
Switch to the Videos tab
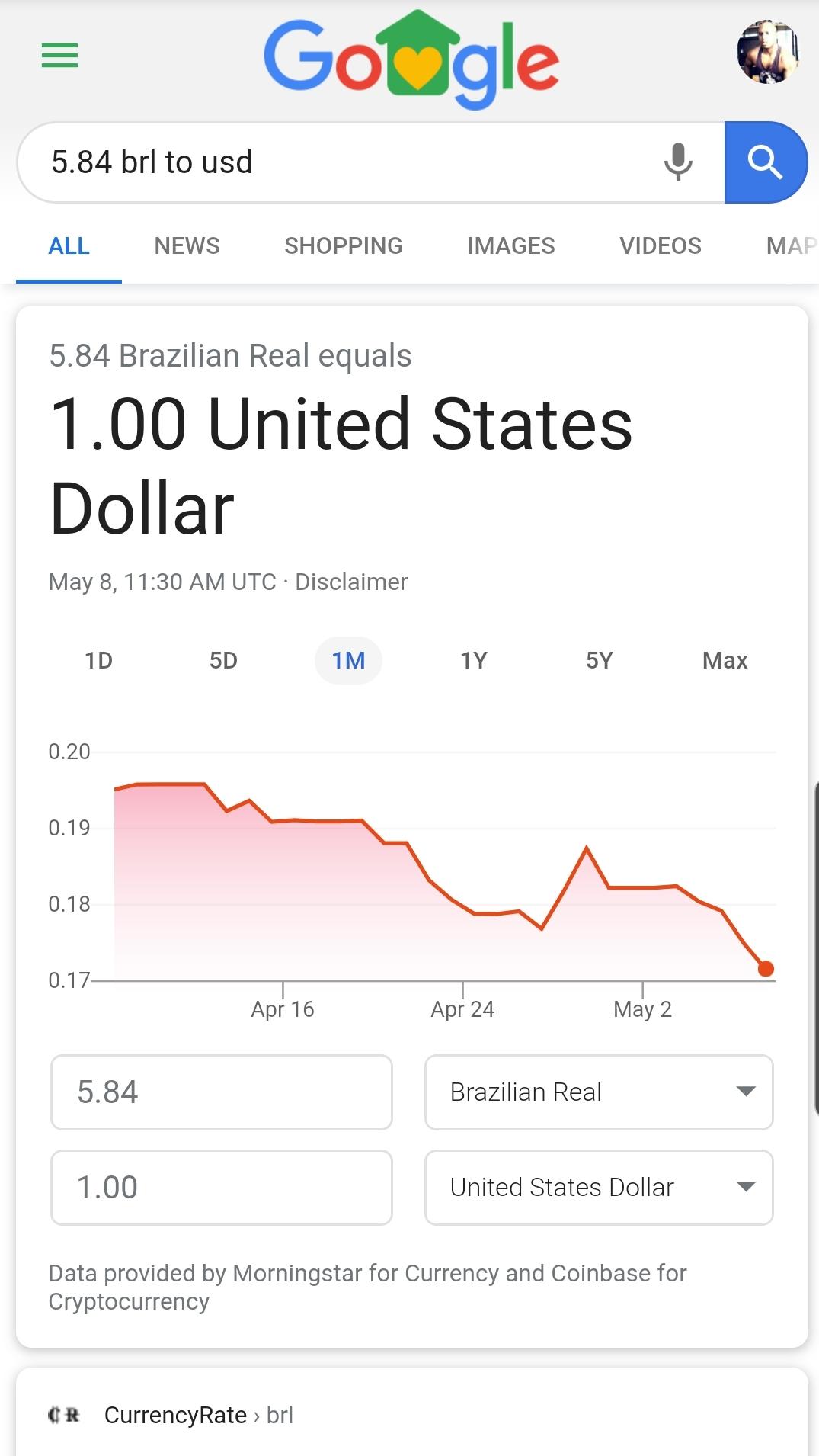(x=660, y=245)
